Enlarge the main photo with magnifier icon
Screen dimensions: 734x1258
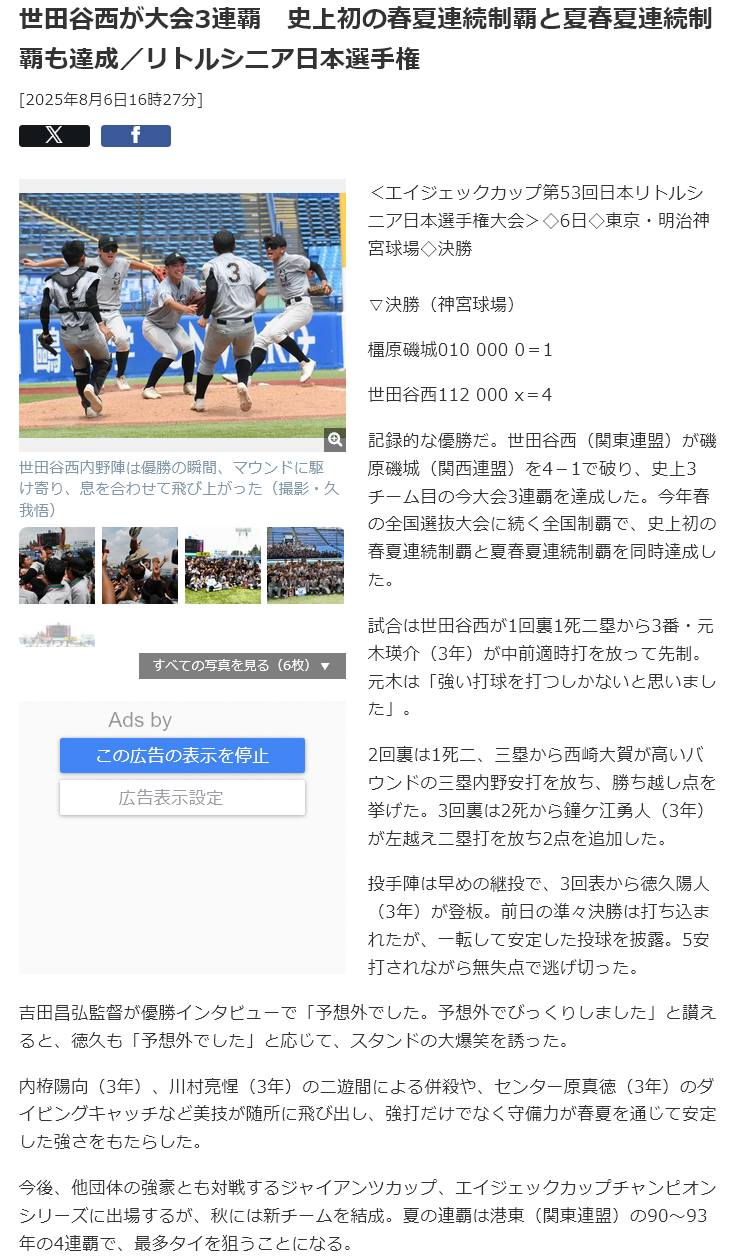coord(335,439)
